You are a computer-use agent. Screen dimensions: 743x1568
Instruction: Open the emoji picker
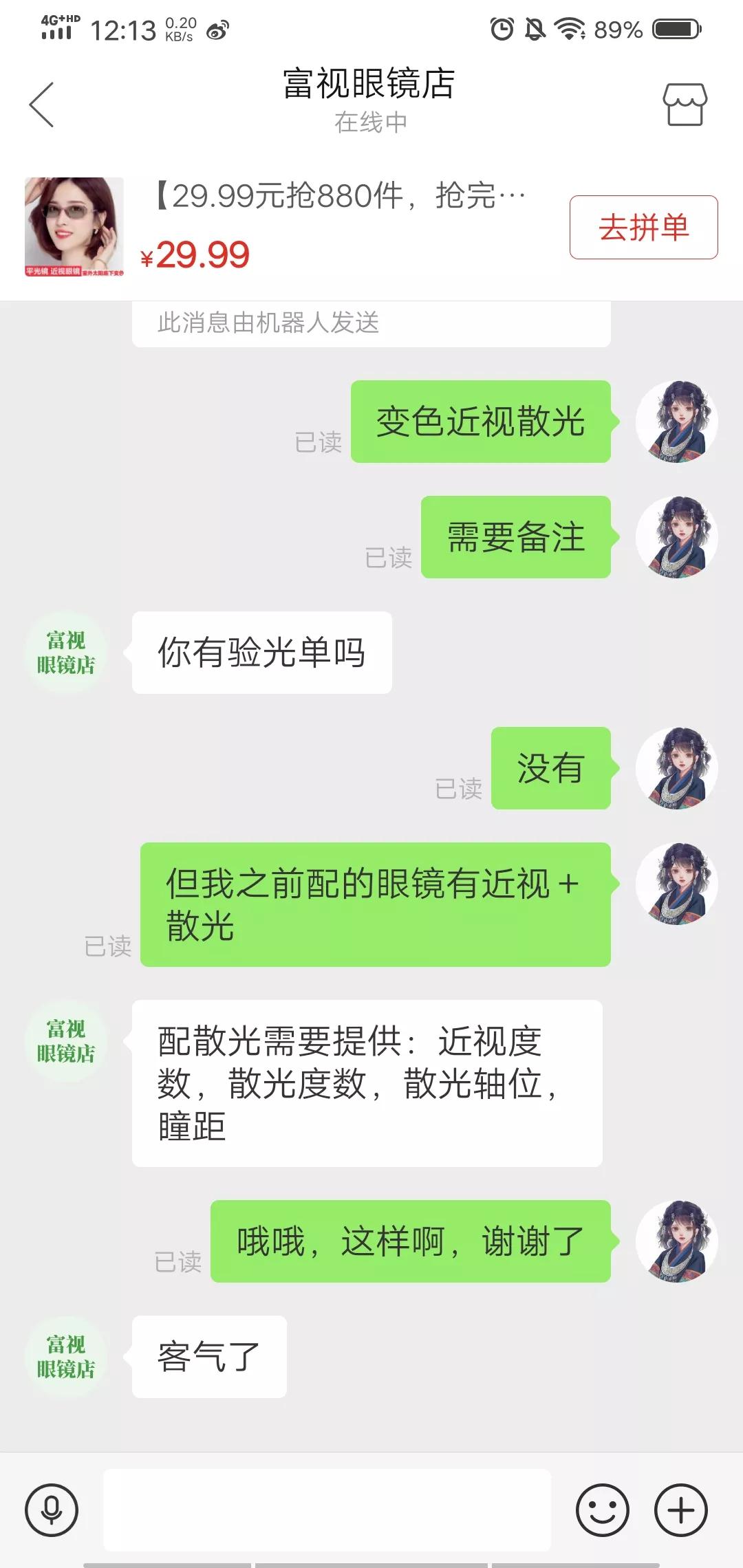click(602, 1510)
